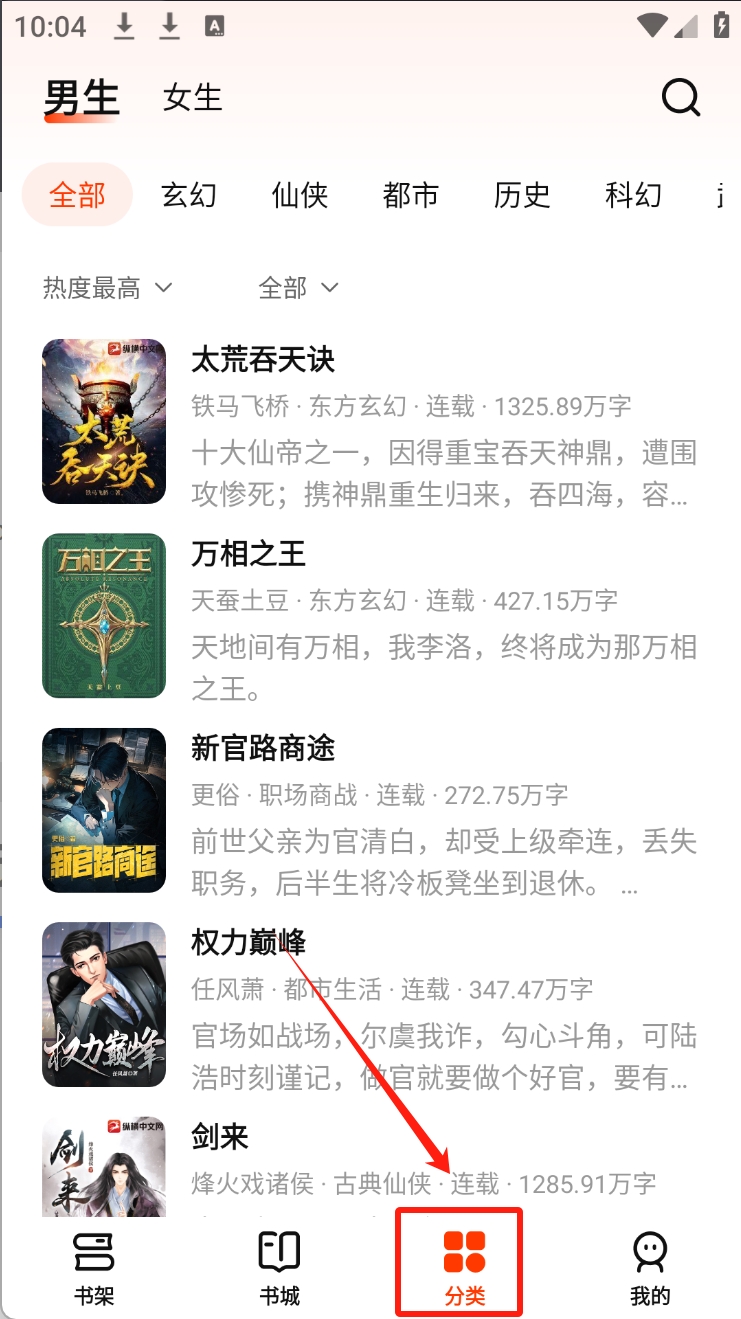Select the 男生 tab
Screen dimensions: 741x1319
pos(81,98)
